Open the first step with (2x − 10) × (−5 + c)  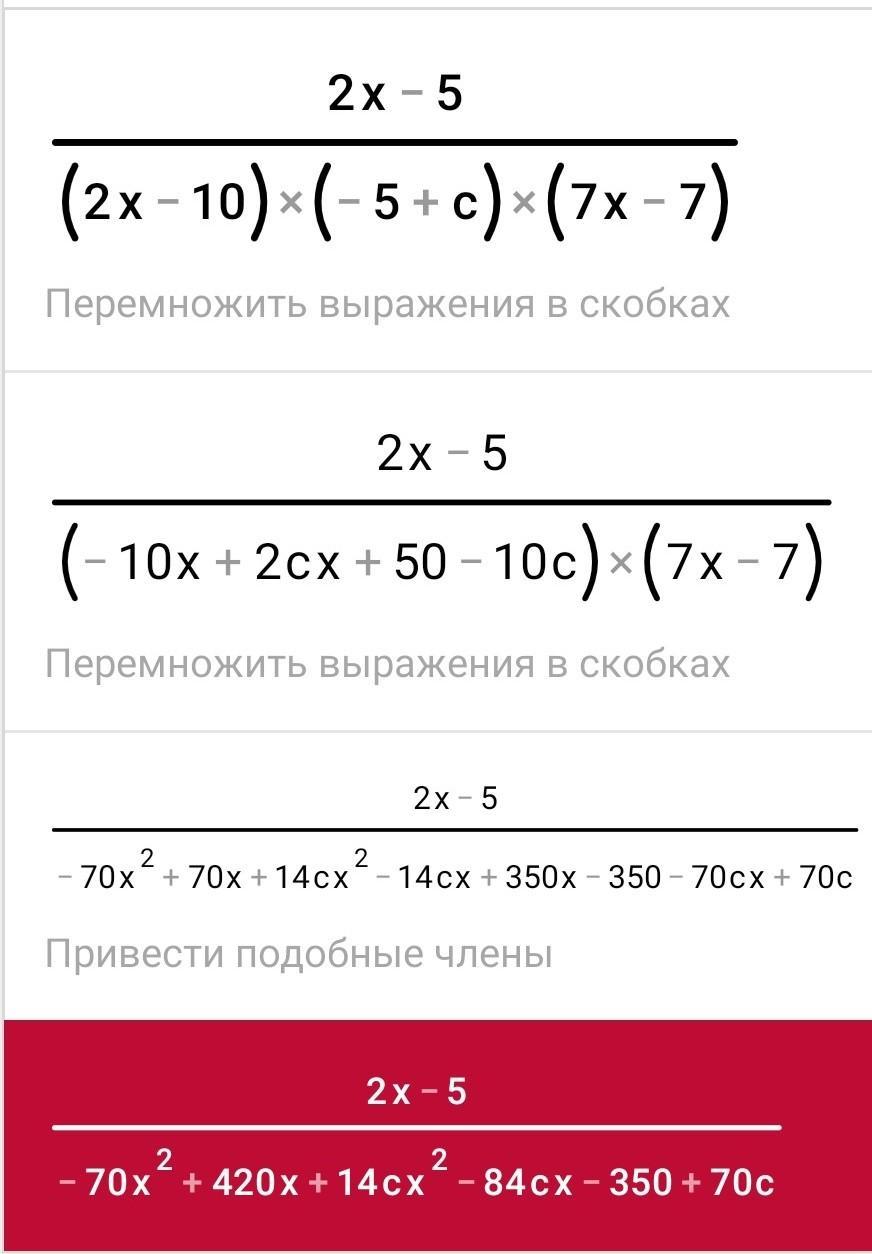pyautogui.click(x=394, y=190)
